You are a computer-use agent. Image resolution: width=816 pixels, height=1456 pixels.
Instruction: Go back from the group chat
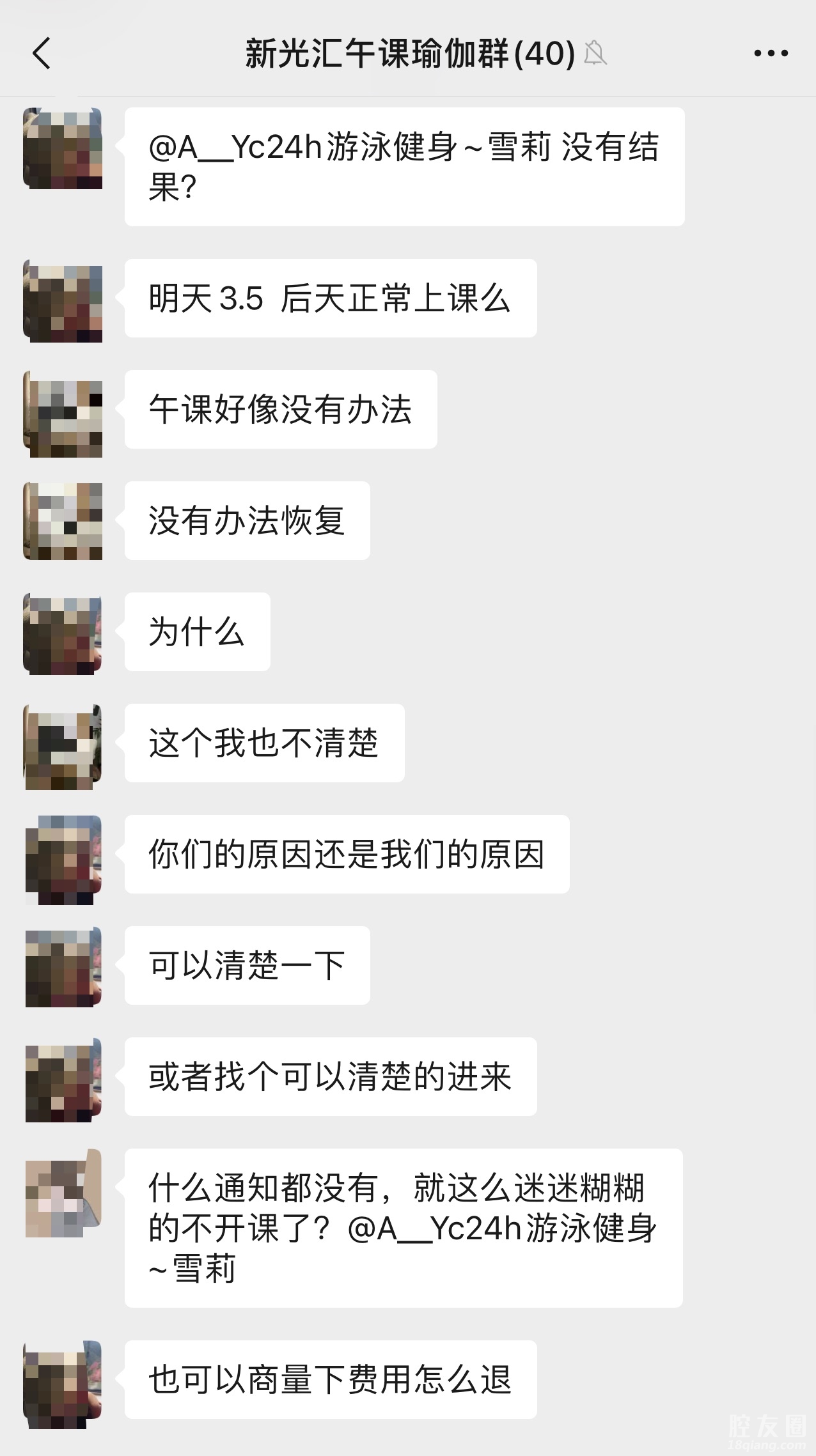42,53
